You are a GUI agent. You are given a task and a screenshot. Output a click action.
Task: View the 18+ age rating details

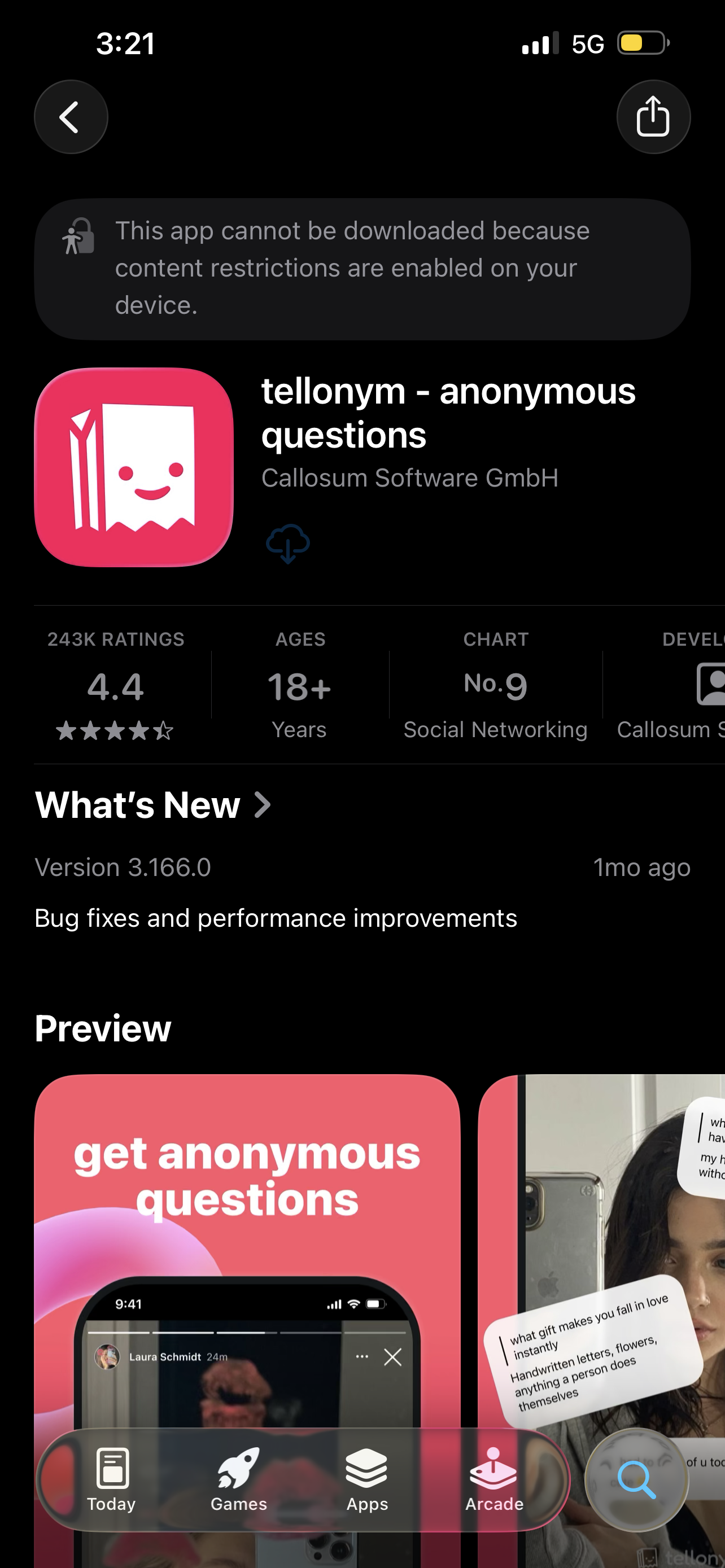point(299,686)
